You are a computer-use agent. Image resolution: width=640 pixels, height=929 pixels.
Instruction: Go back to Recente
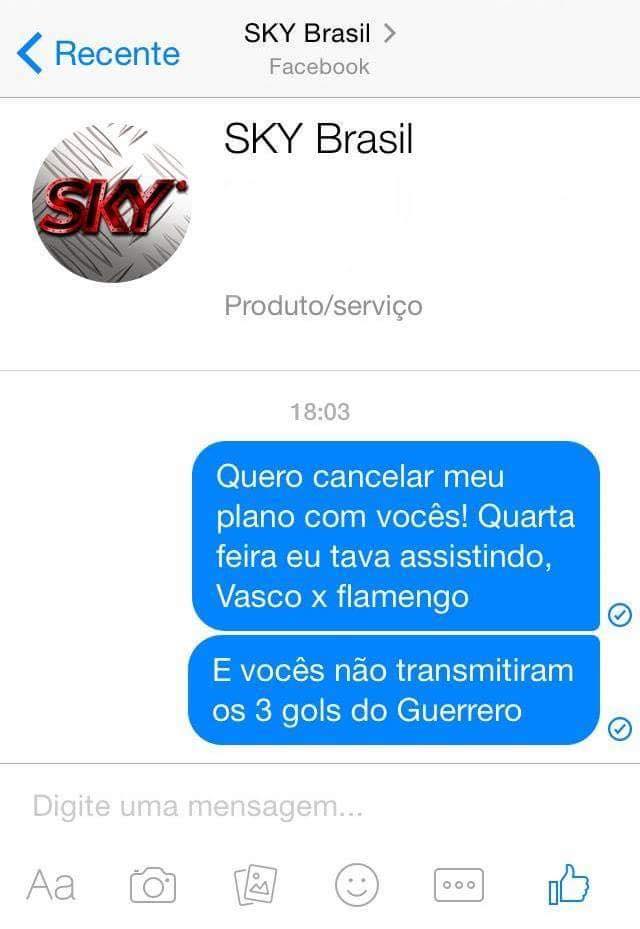pyautogui.click(x=99, y=52)
